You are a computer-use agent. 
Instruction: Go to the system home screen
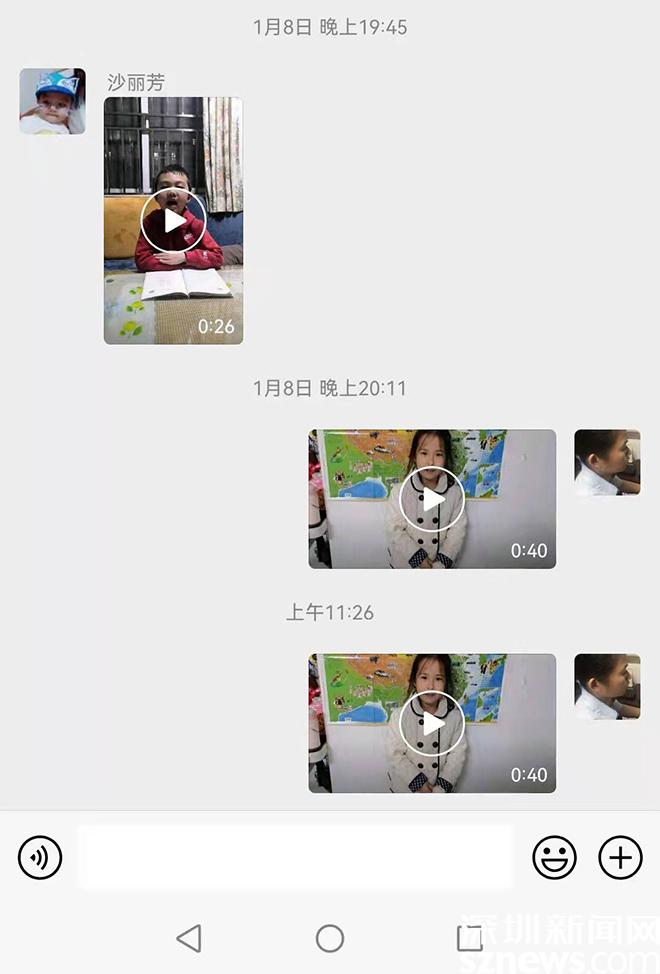330,938
